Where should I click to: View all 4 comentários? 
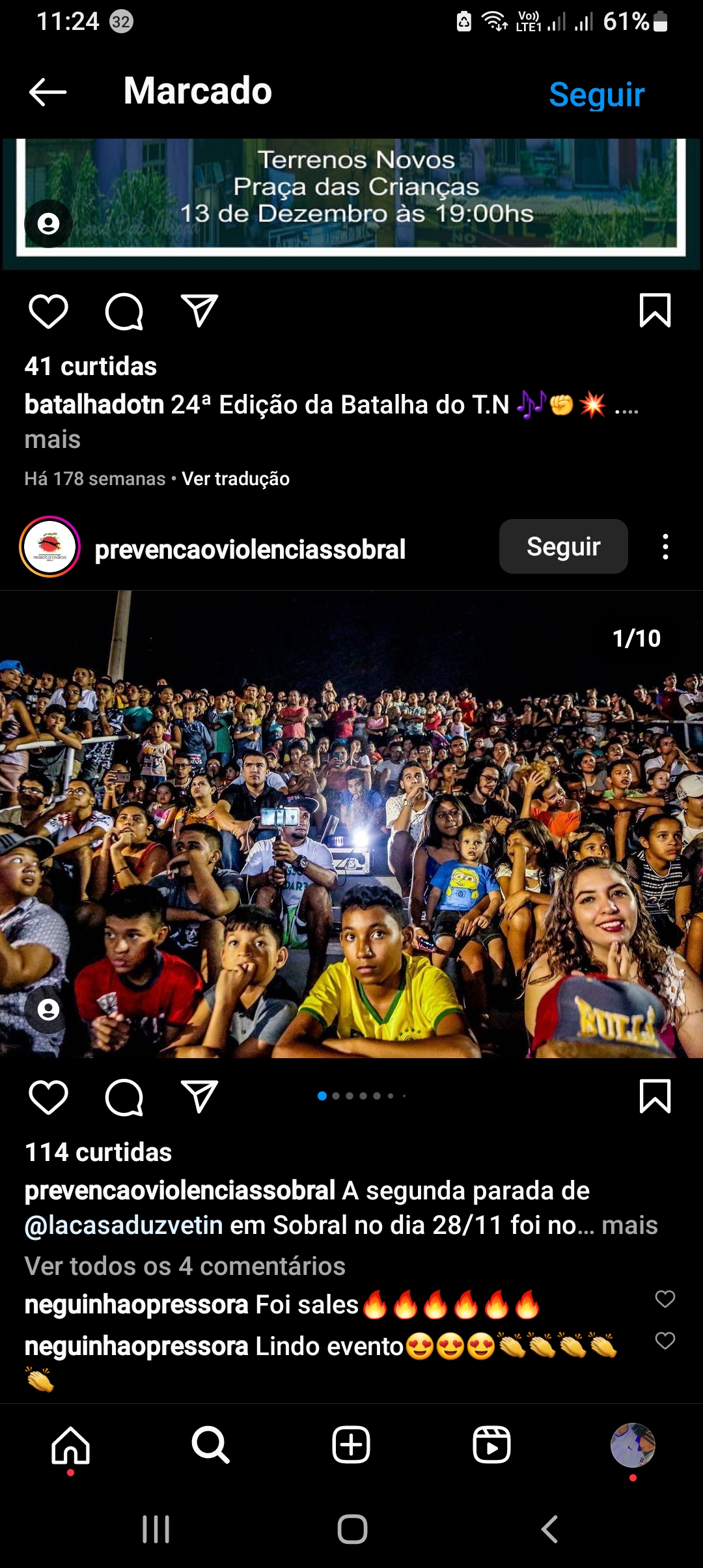pos(185,1267)
